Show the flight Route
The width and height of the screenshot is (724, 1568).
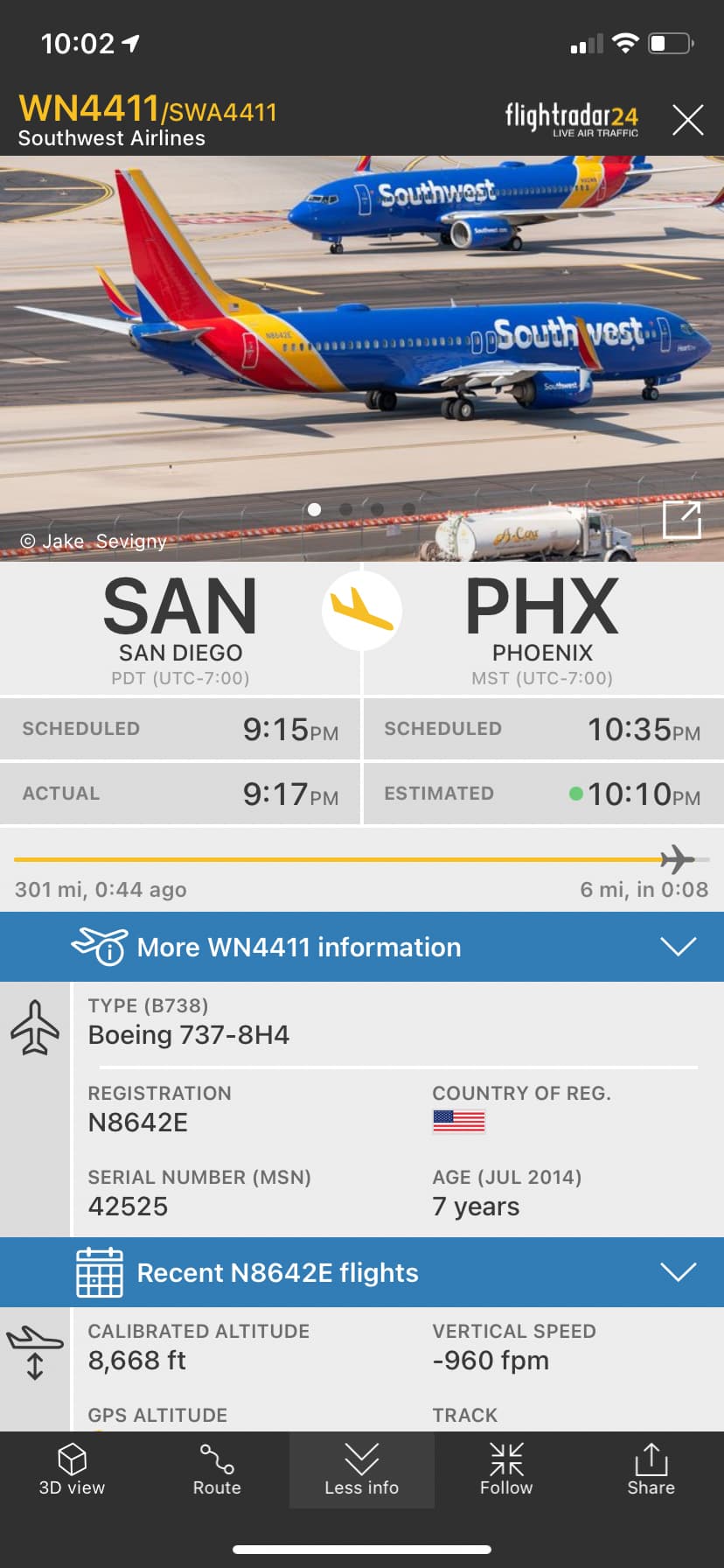pos(217,1470)
